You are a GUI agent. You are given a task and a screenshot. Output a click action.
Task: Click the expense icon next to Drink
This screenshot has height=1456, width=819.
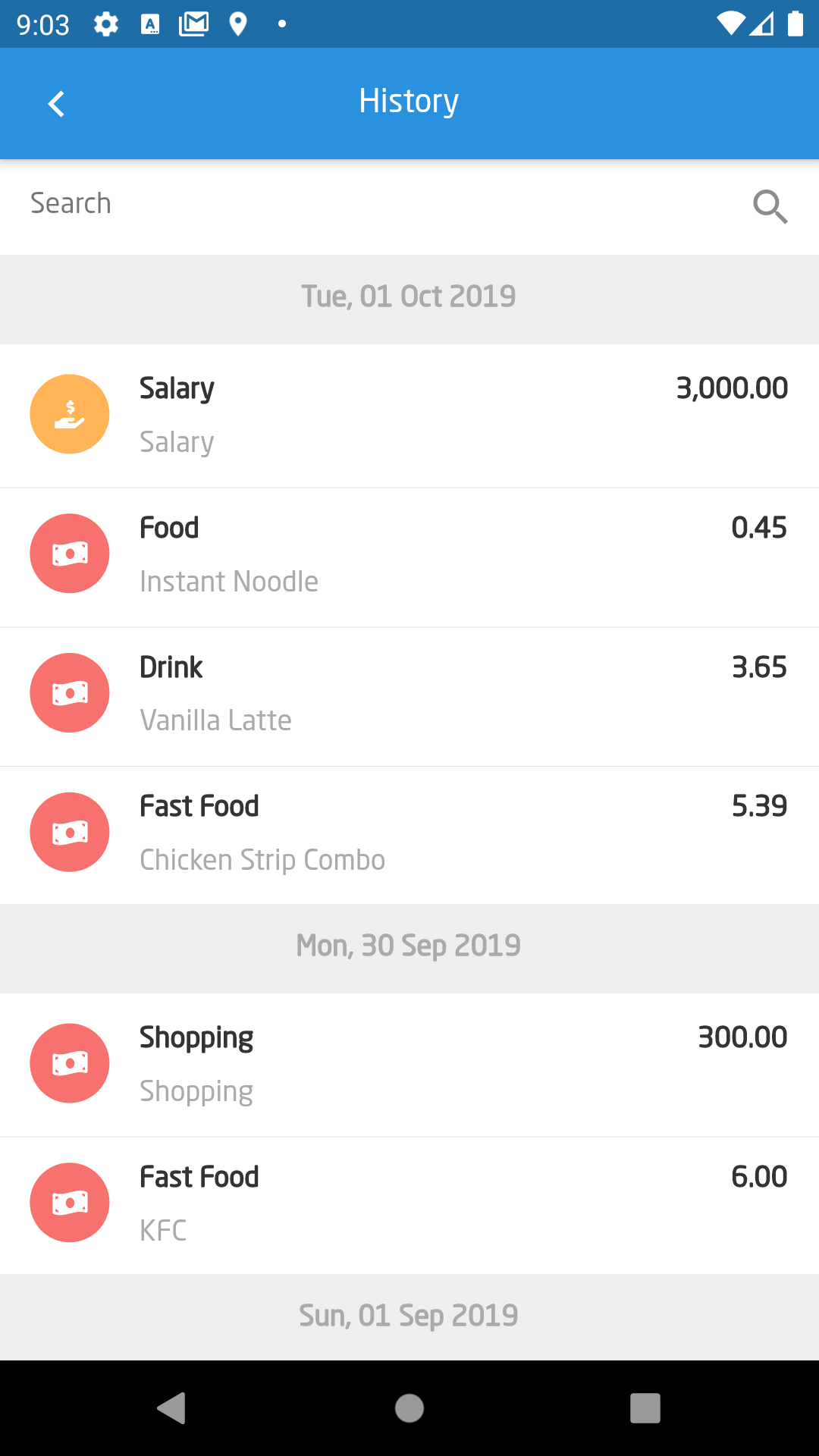coord(69,692)
